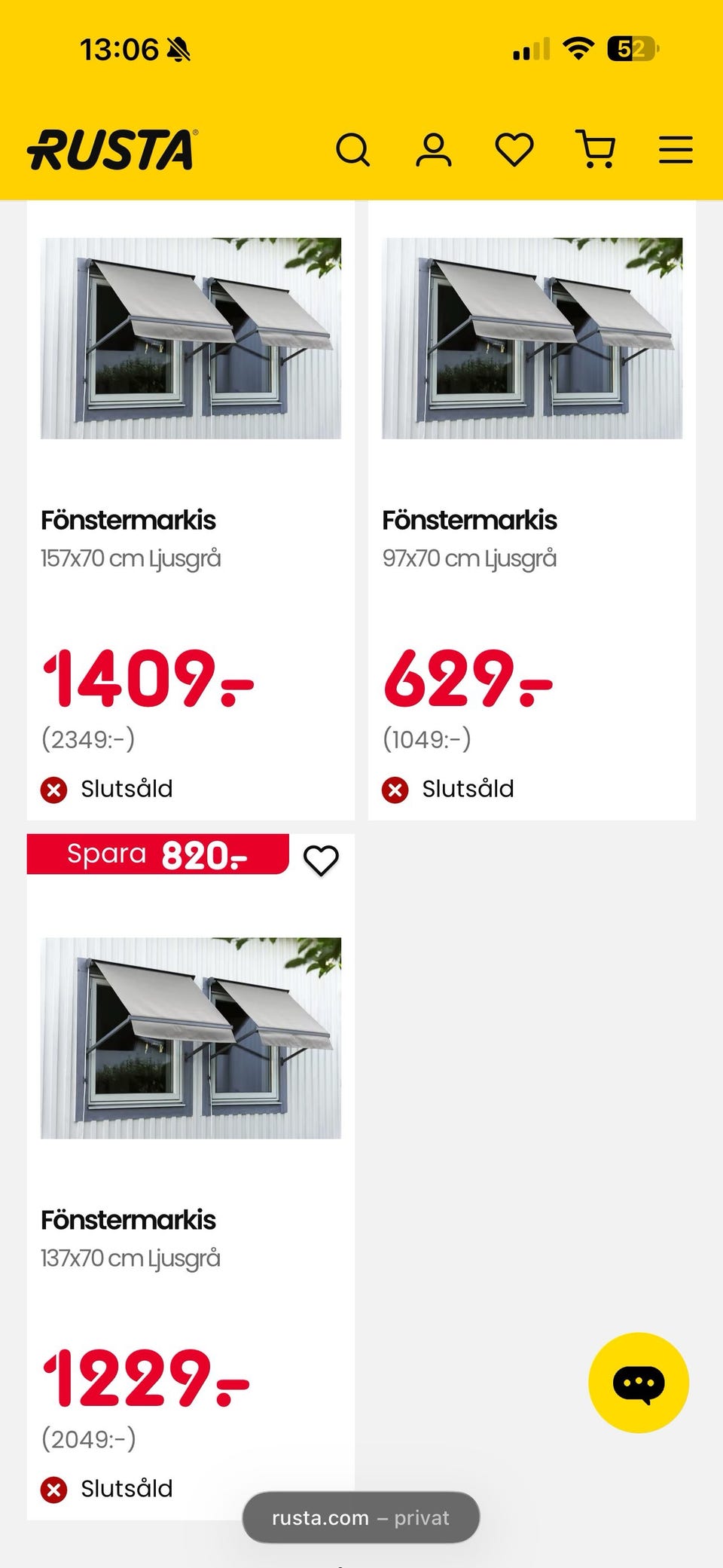Image resolution: width=723 pixels, height=1568 pixels.
Task: Start a chat with support
Action: coord(639,1383)
